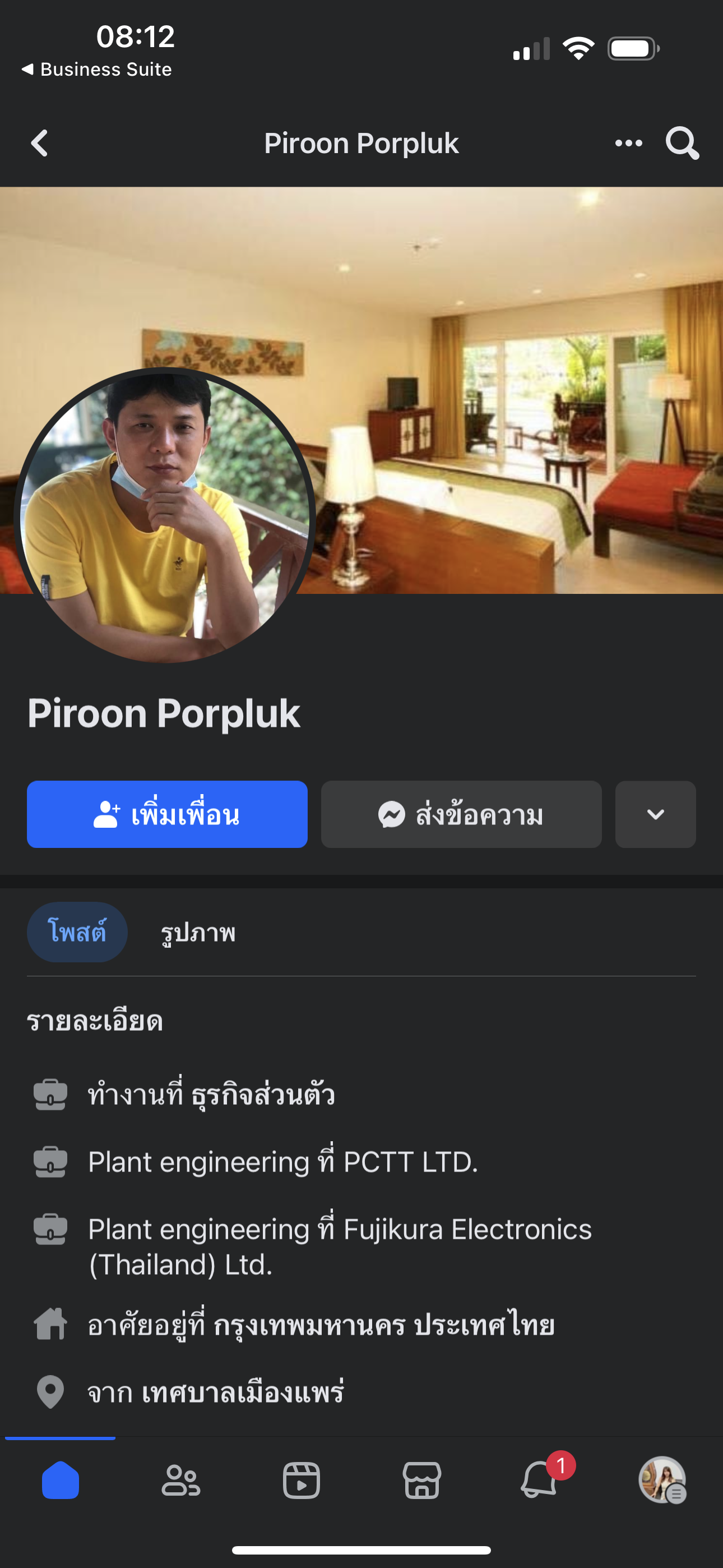This screenshot has width=723, height=1568.
Task: Open the three-dot more options menu
Action: pos(628,144)
